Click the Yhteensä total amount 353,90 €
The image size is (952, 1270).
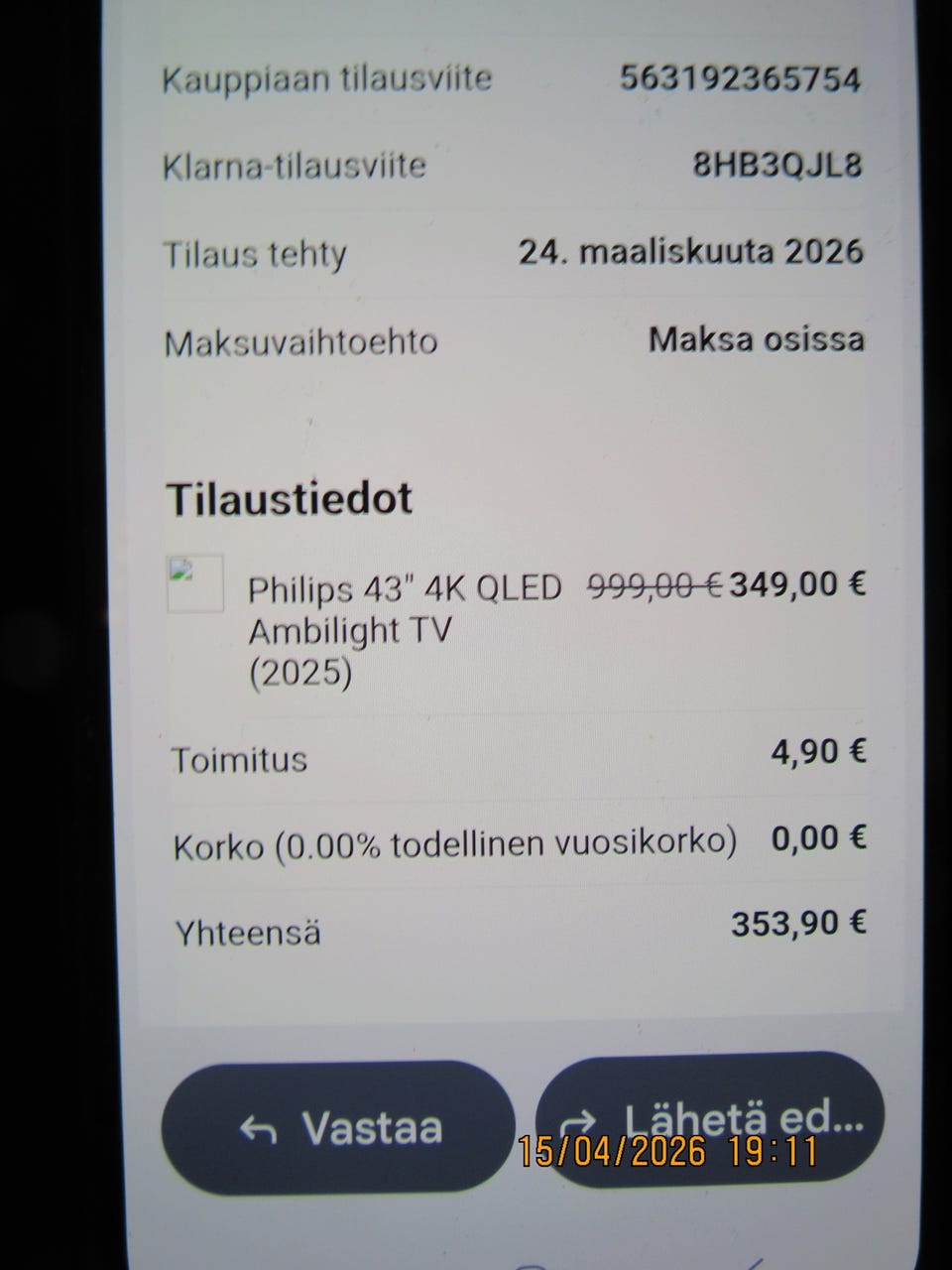pos(799,922)
